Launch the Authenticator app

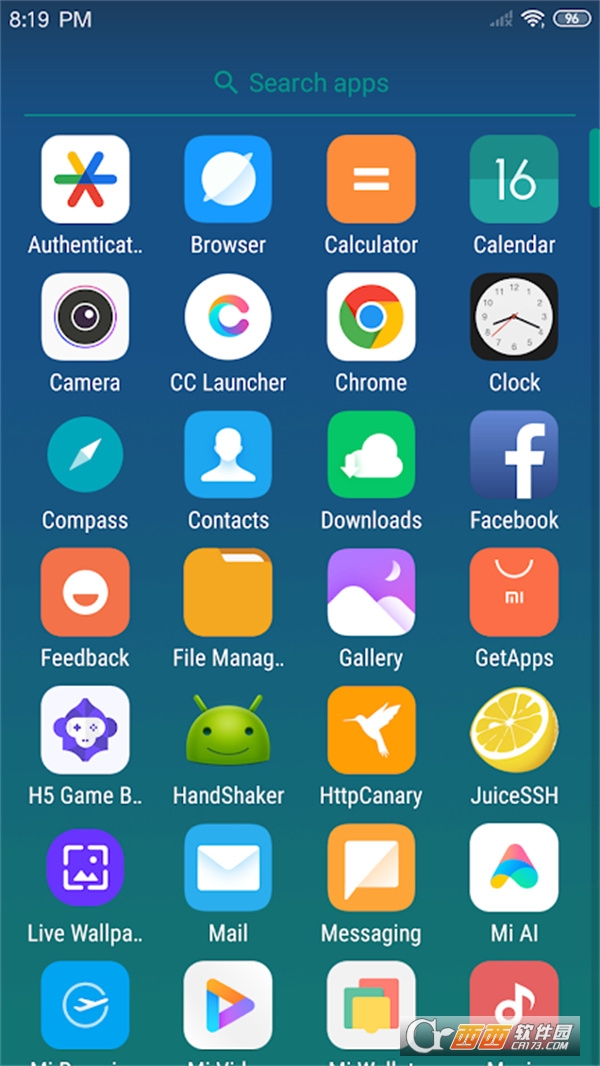tap(85, 180)
